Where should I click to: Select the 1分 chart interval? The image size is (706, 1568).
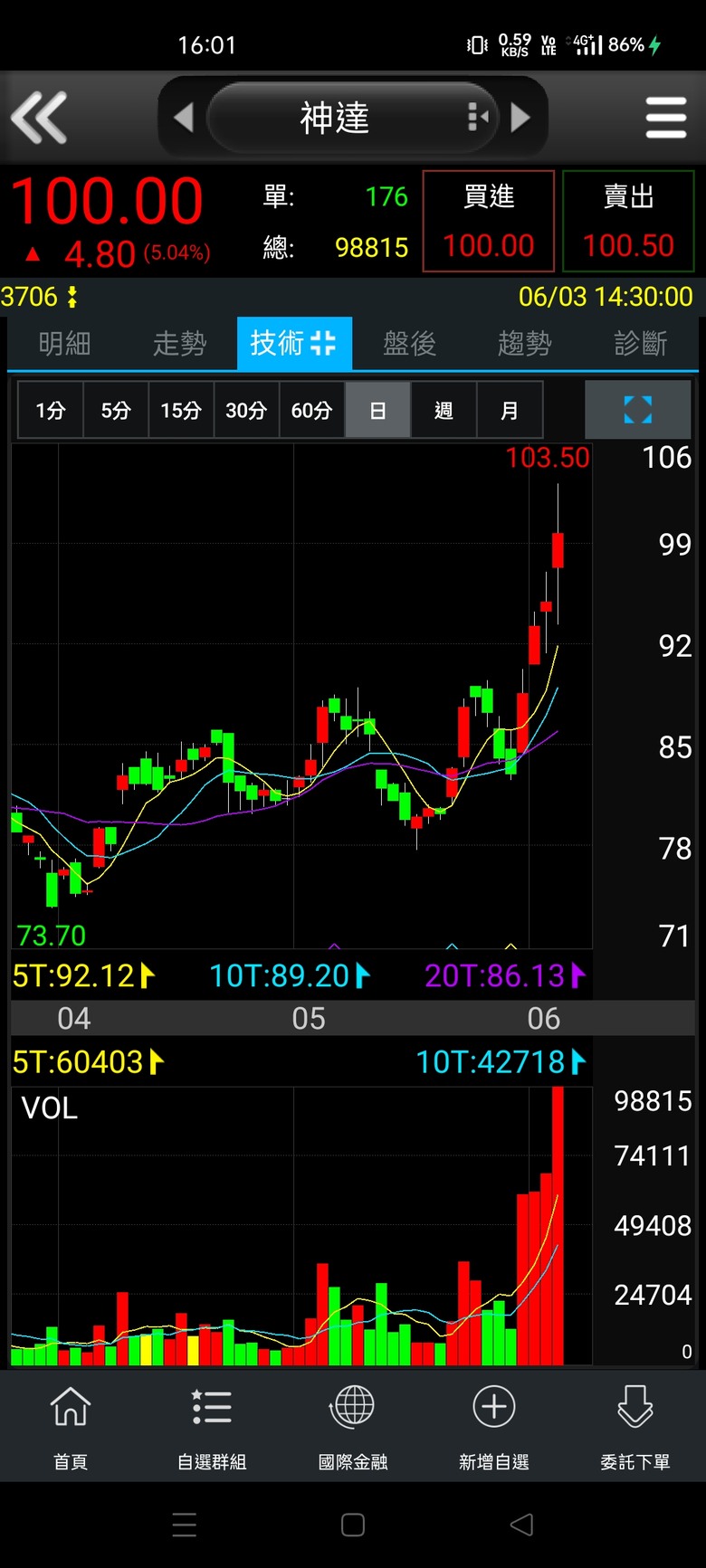point(51,411)
